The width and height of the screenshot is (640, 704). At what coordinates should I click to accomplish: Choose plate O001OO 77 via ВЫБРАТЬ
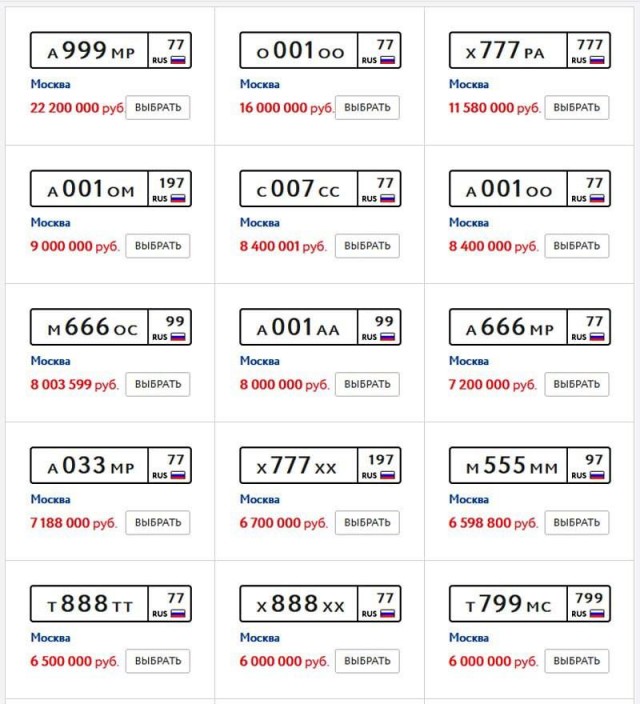coord(367,107)
